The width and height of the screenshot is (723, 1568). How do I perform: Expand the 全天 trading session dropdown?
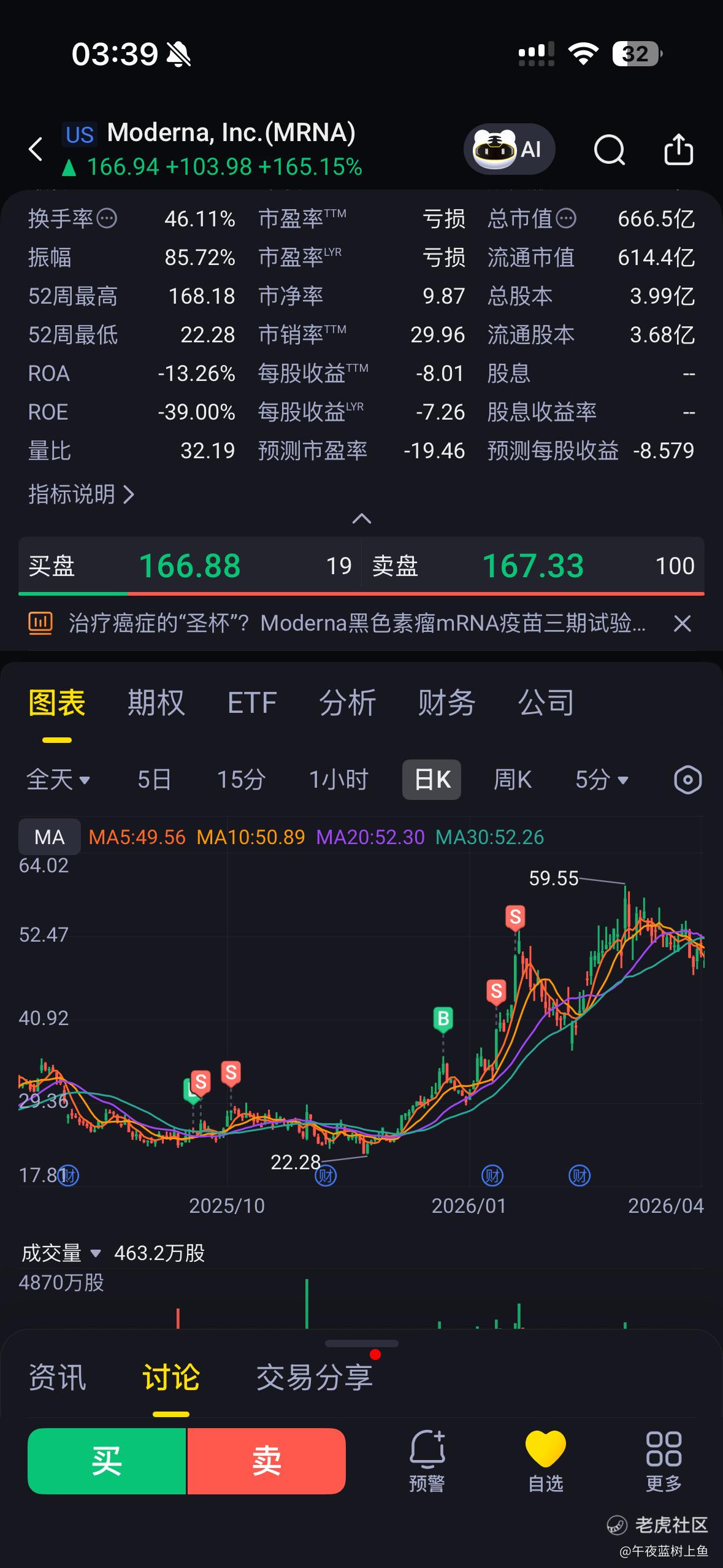(x=58, y=780)
